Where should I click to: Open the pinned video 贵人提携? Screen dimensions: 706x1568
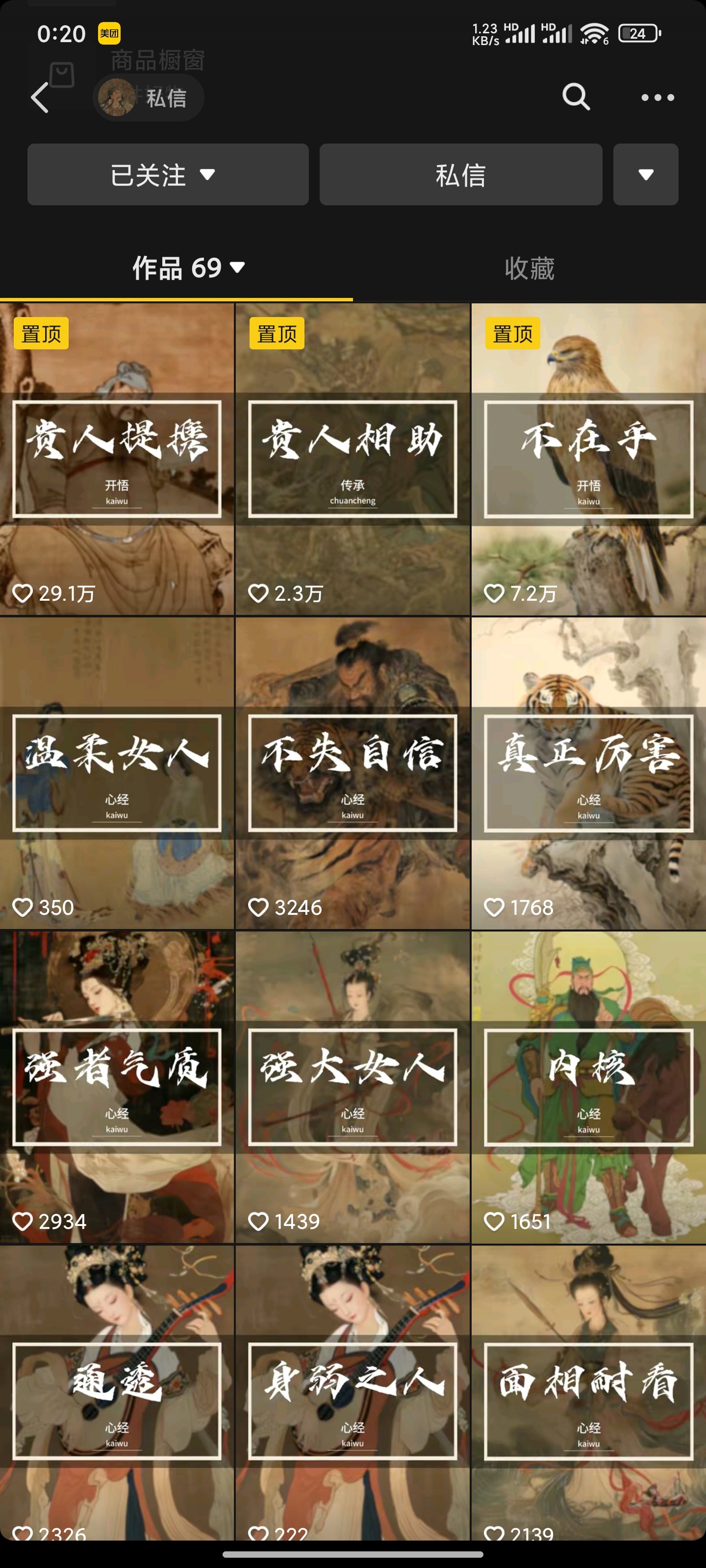[x=117, y=460]
